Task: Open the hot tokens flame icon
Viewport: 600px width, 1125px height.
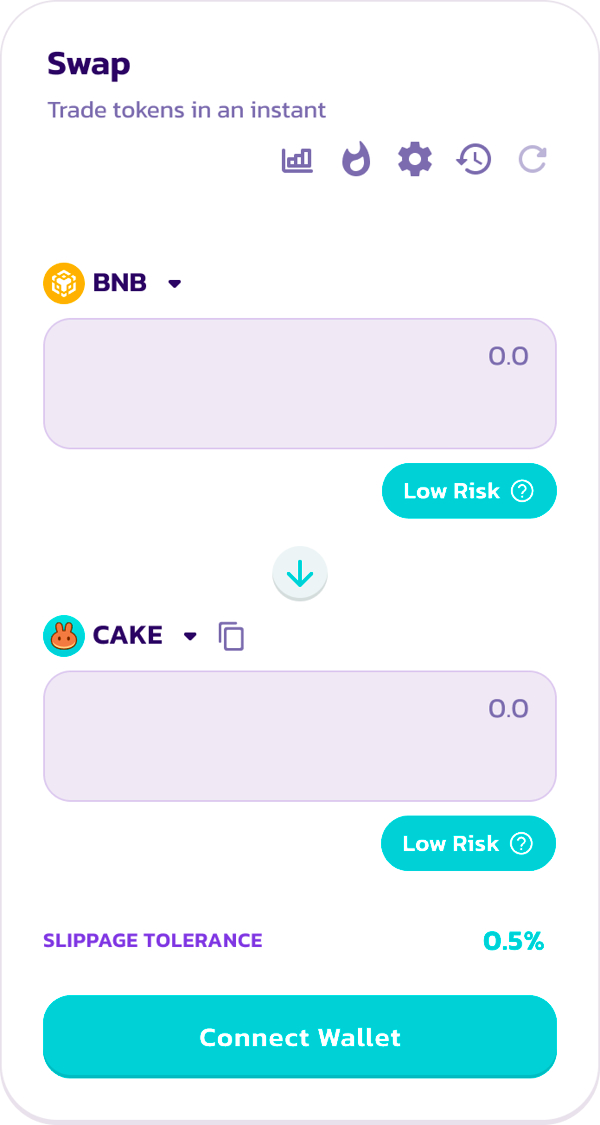Action: click(356, 160)
